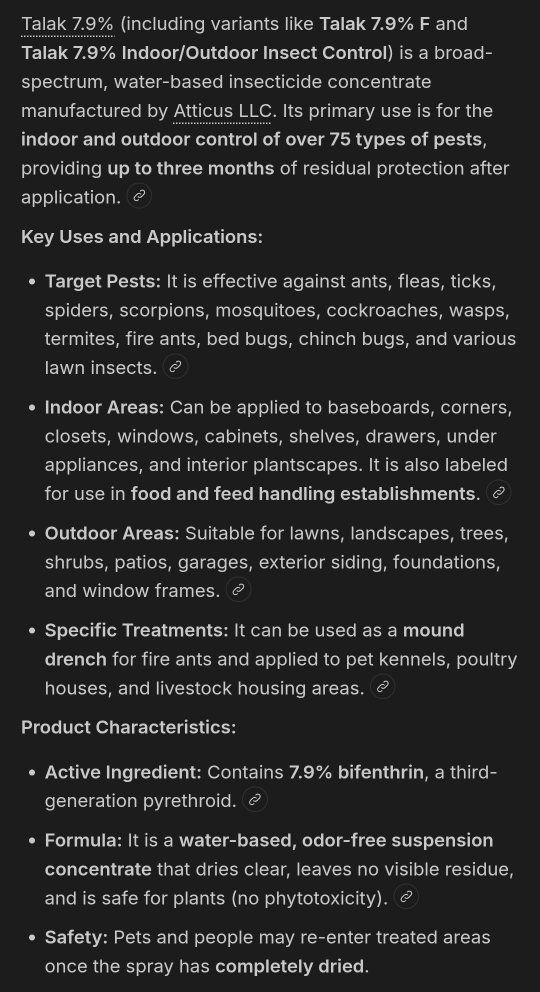Open source link after residual protection paragraph

click(139, 197)
